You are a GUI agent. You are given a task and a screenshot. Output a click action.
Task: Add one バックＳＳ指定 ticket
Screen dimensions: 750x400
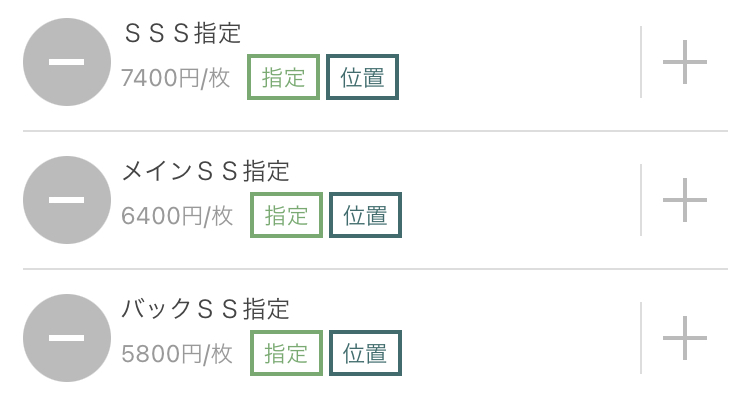coord(685,338)
